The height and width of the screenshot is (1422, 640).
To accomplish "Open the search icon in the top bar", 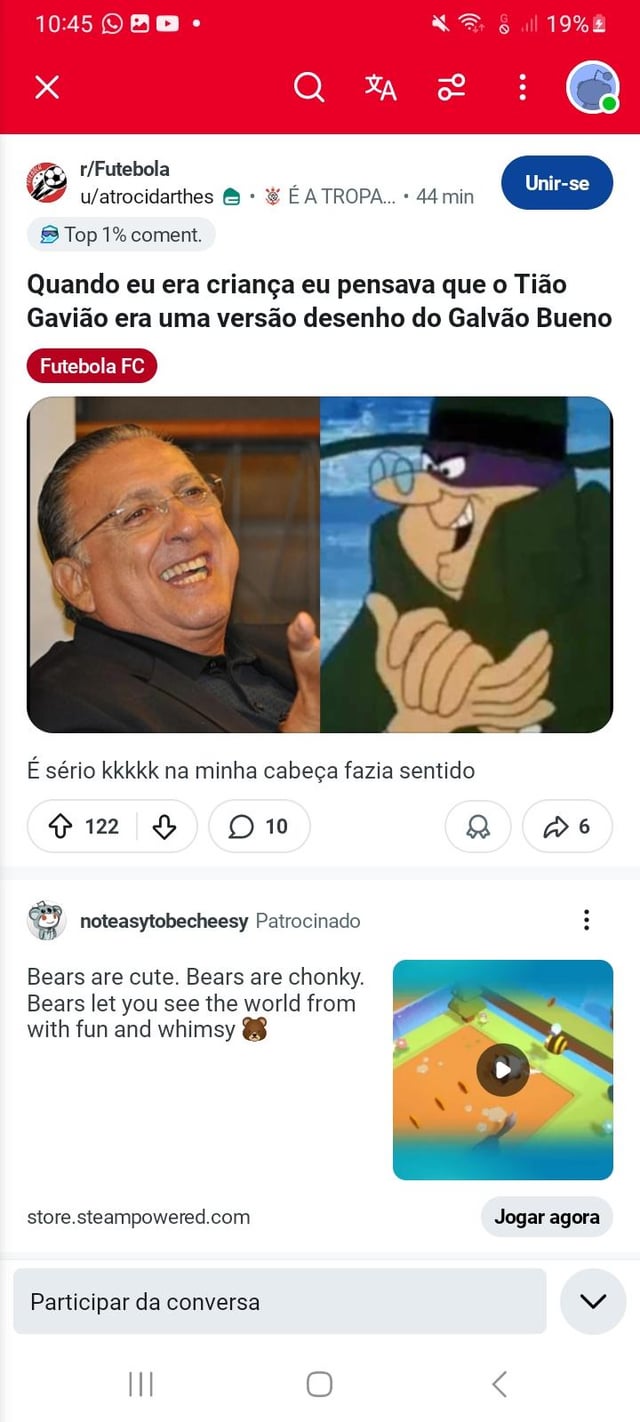I will (309, 88).
